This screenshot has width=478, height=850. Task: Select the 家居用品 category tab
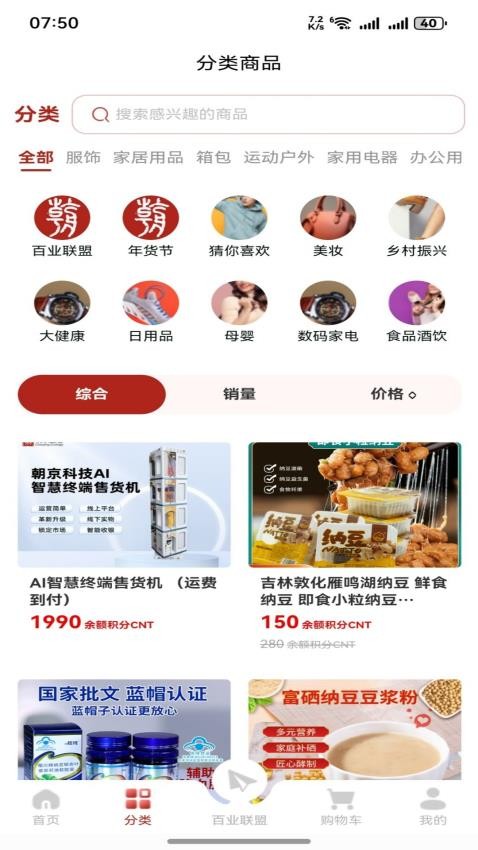pyautogui.click(x=148, y=158)
